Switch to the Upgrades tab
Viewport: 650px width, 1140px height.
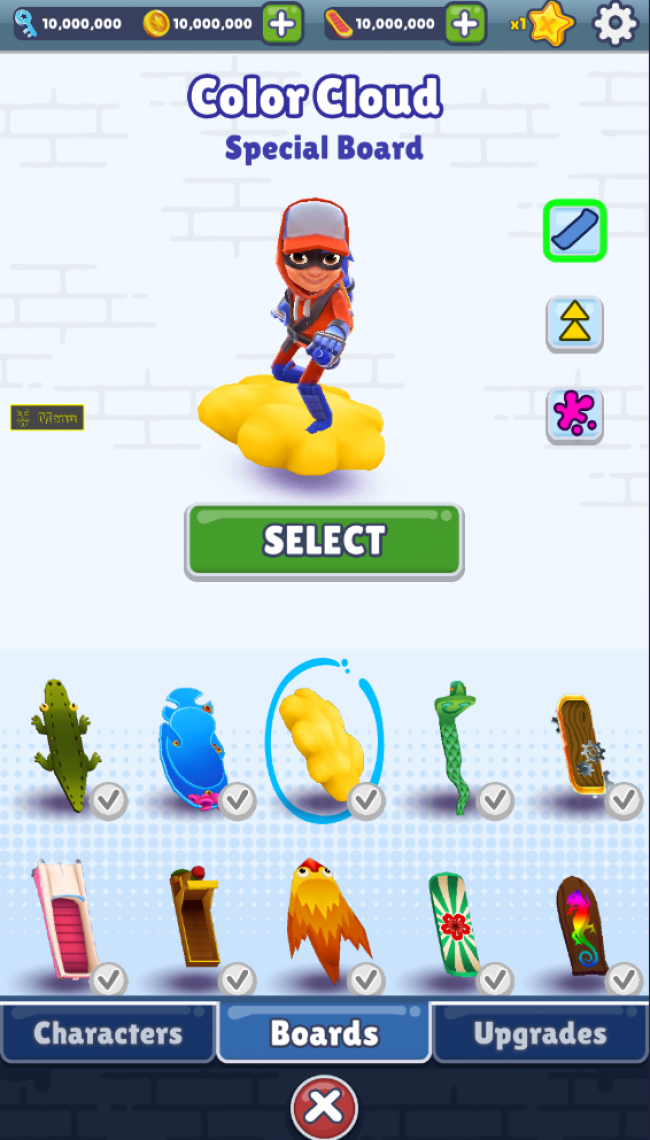pos(540,1033)
